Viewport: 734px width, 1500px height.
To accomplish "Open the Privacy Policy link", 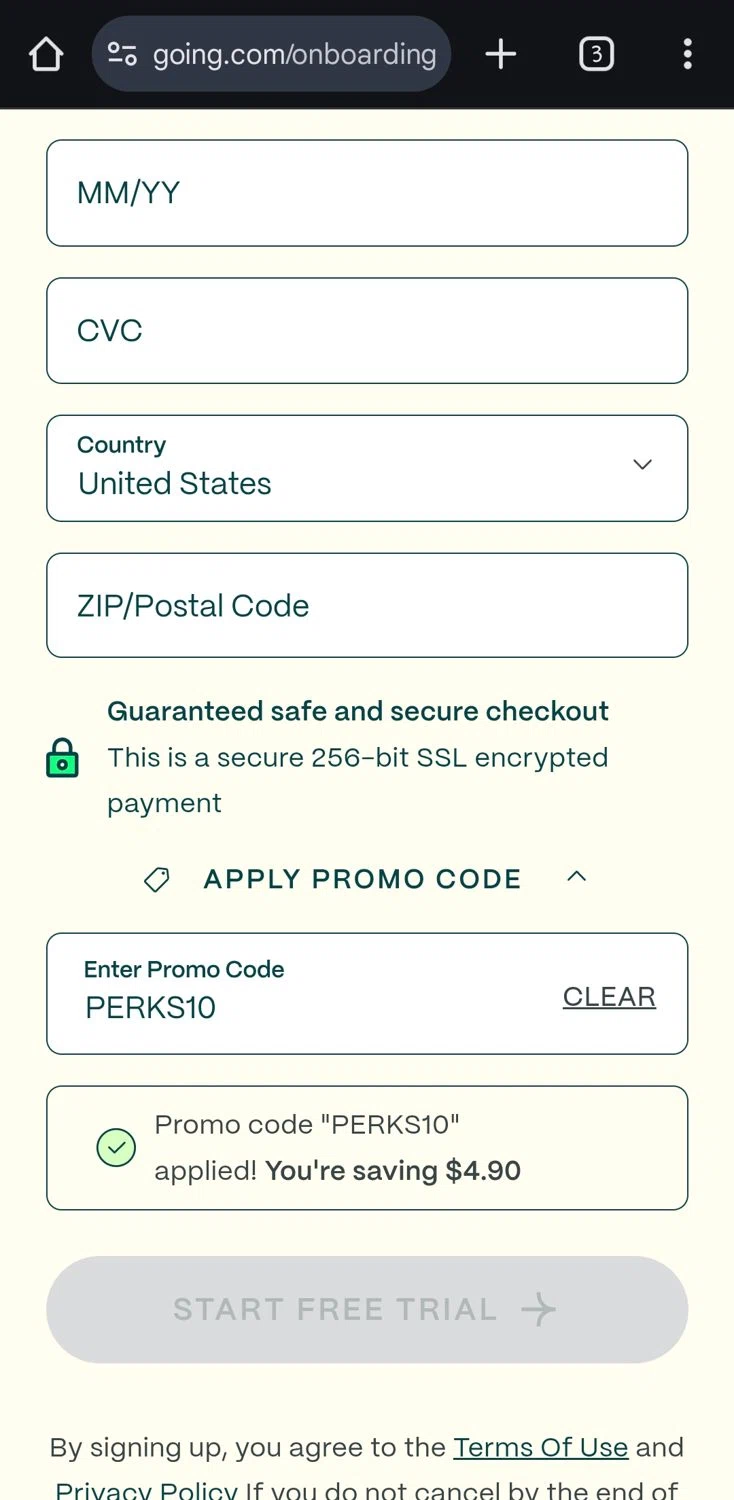I will [x=146, y=1491].
